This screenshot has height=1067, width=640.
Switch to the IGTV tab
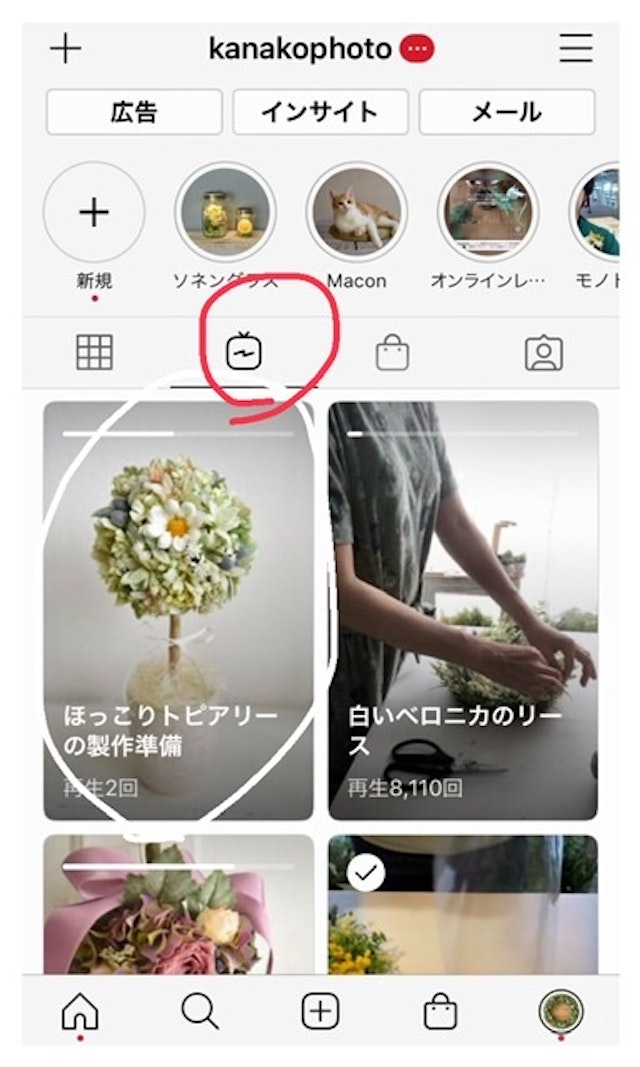[x=243, y=352]
